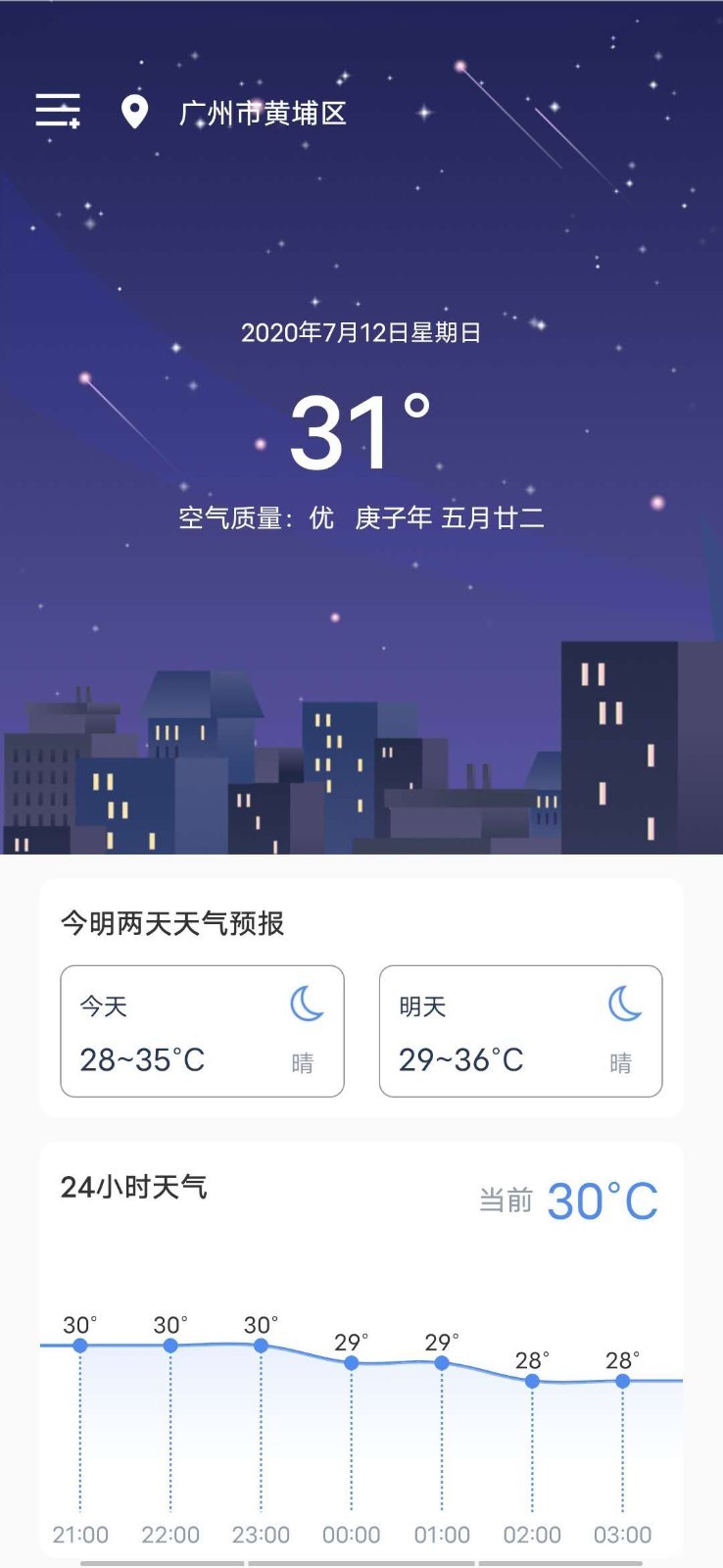
Task: Click the 21:00 time label on the chart
Action: [x=80, y=1535]
